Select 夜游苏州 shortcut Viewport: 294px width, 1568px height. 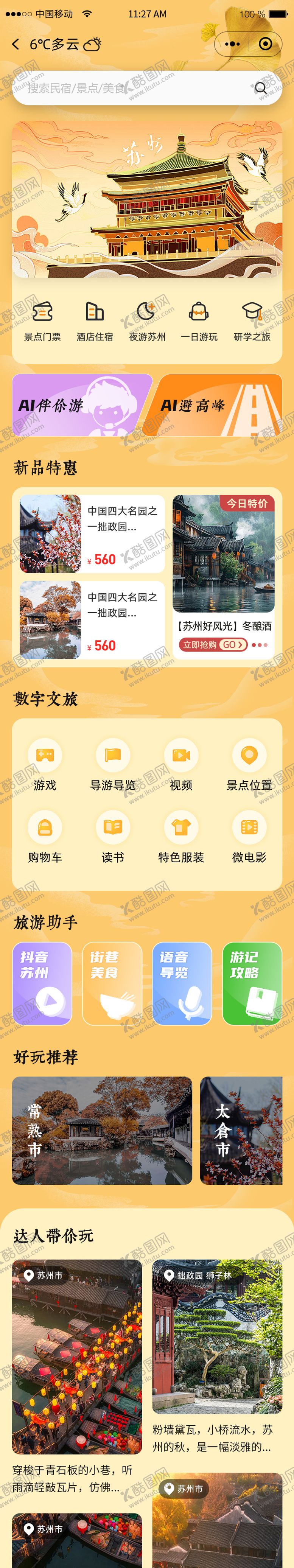pos(147,321)
